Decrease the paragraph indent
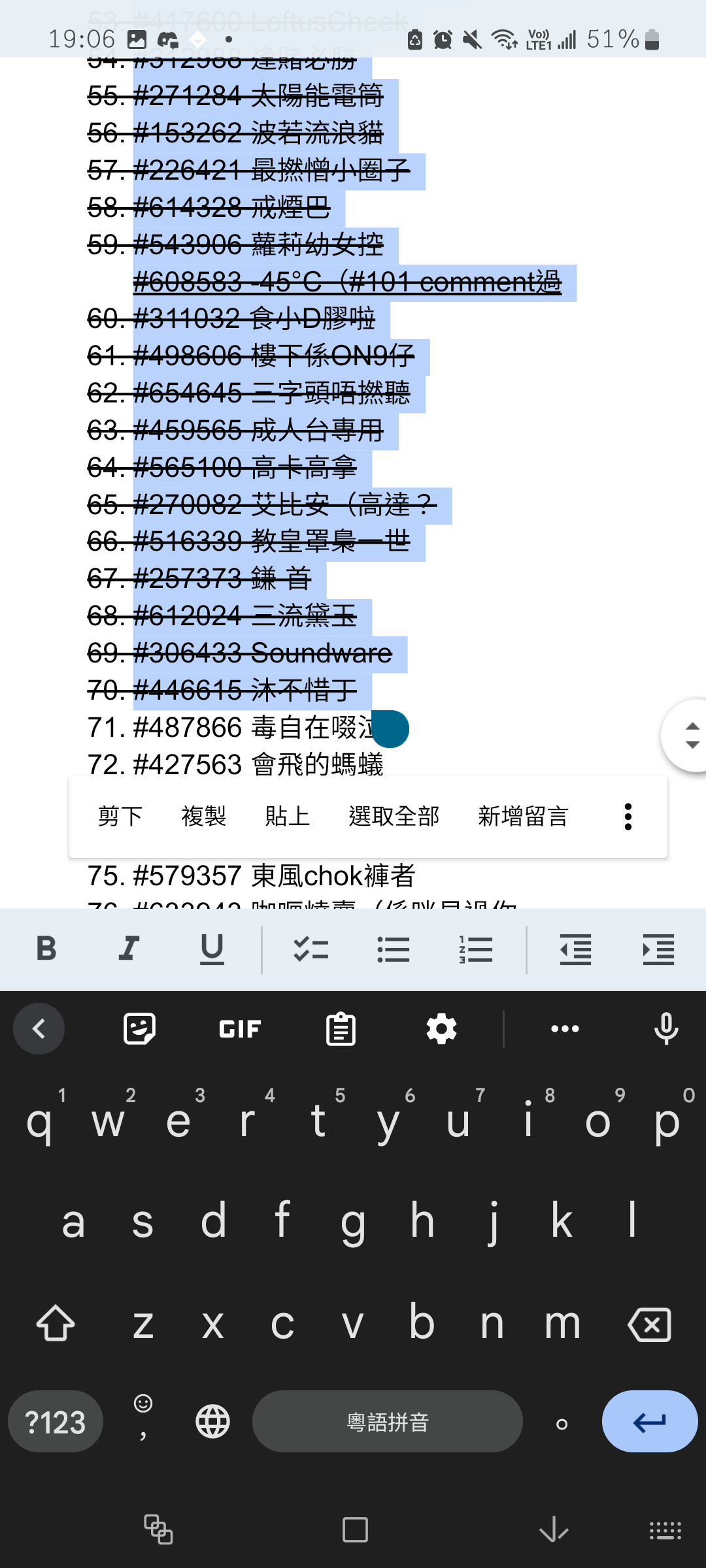This screenshot has width=706, height=1568. tap(576, 949)
